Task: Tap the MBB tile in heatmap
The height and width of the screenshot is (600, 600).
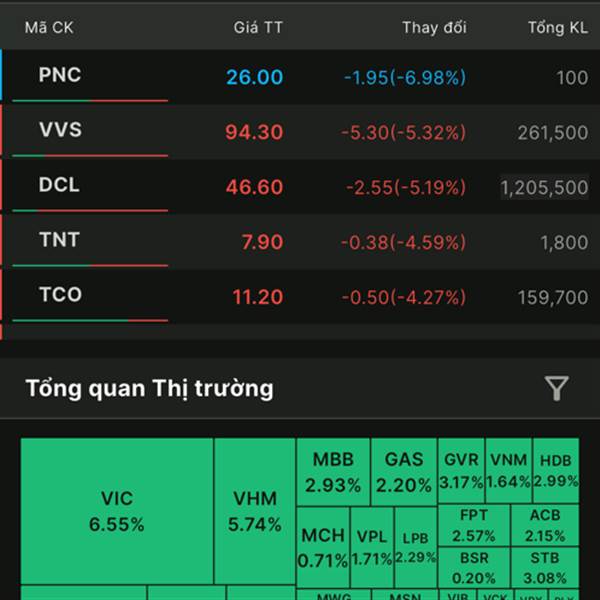Action: pos(333,472)
